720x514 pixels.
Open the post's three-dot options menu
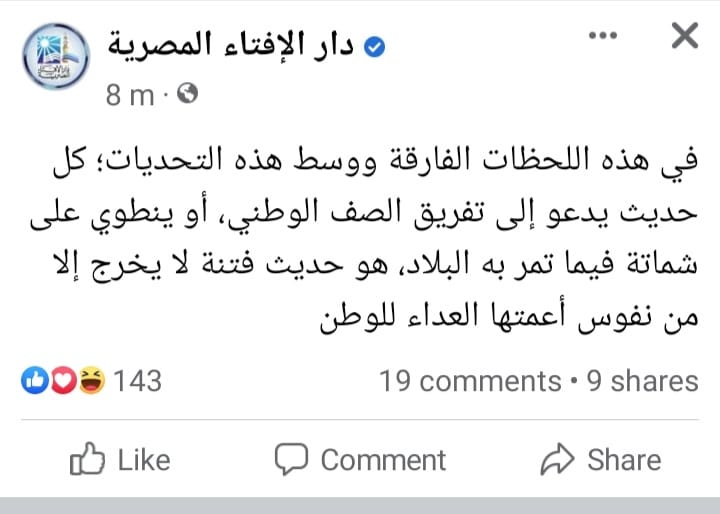[603, 37]
